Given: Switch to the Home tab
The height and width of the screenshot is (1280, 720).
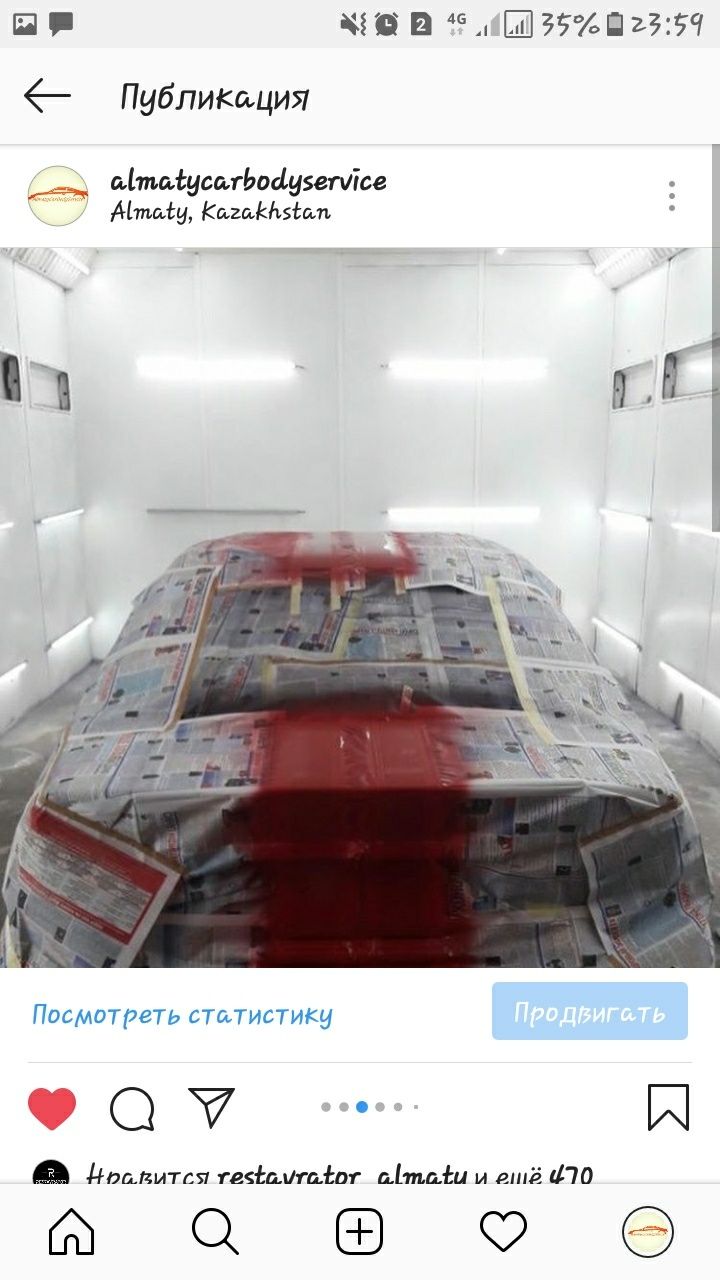Looking at the screenshot, I should [72, 1231].
